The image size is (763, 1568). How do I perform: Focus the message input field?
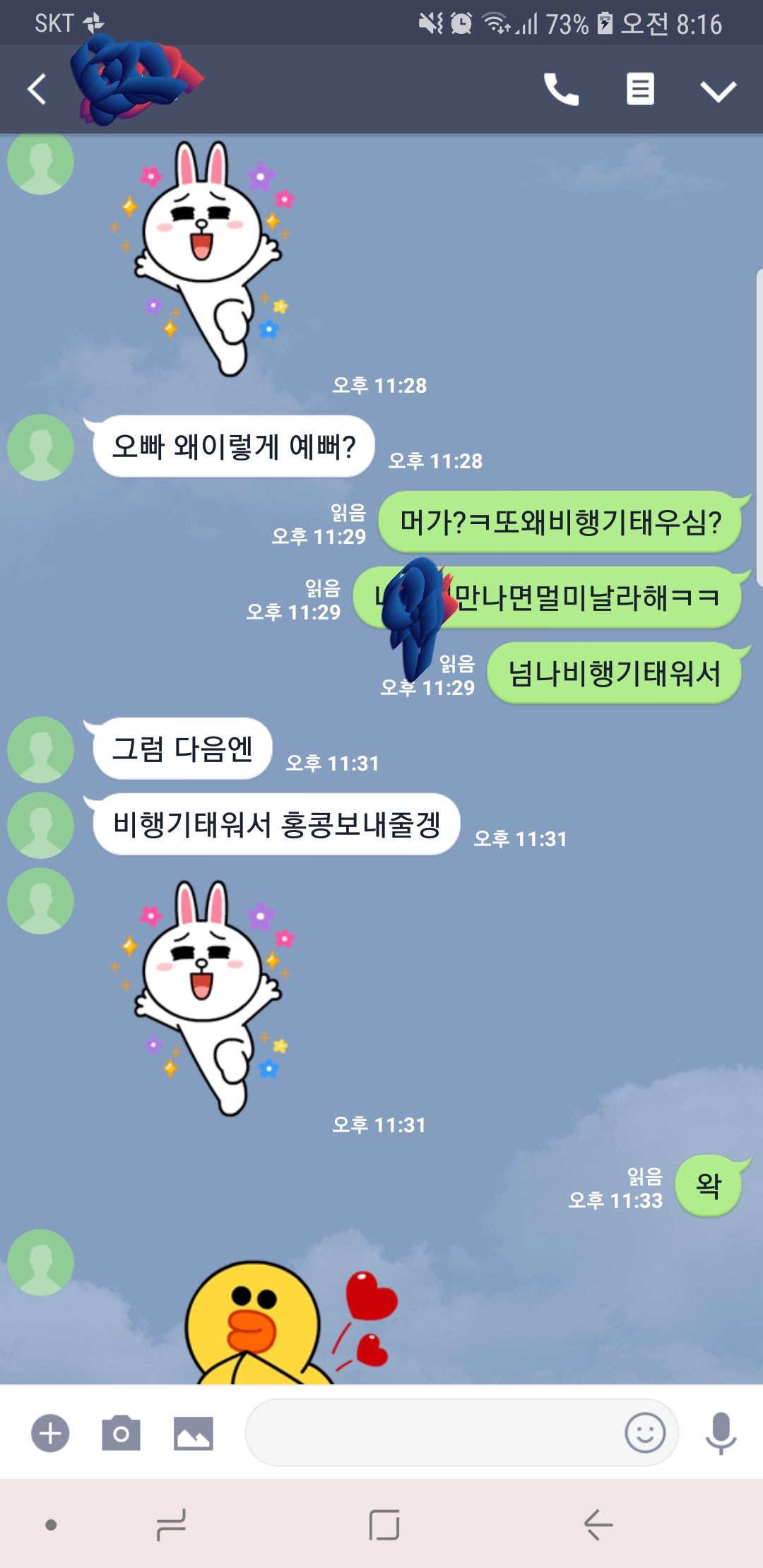coord(431,1433)
